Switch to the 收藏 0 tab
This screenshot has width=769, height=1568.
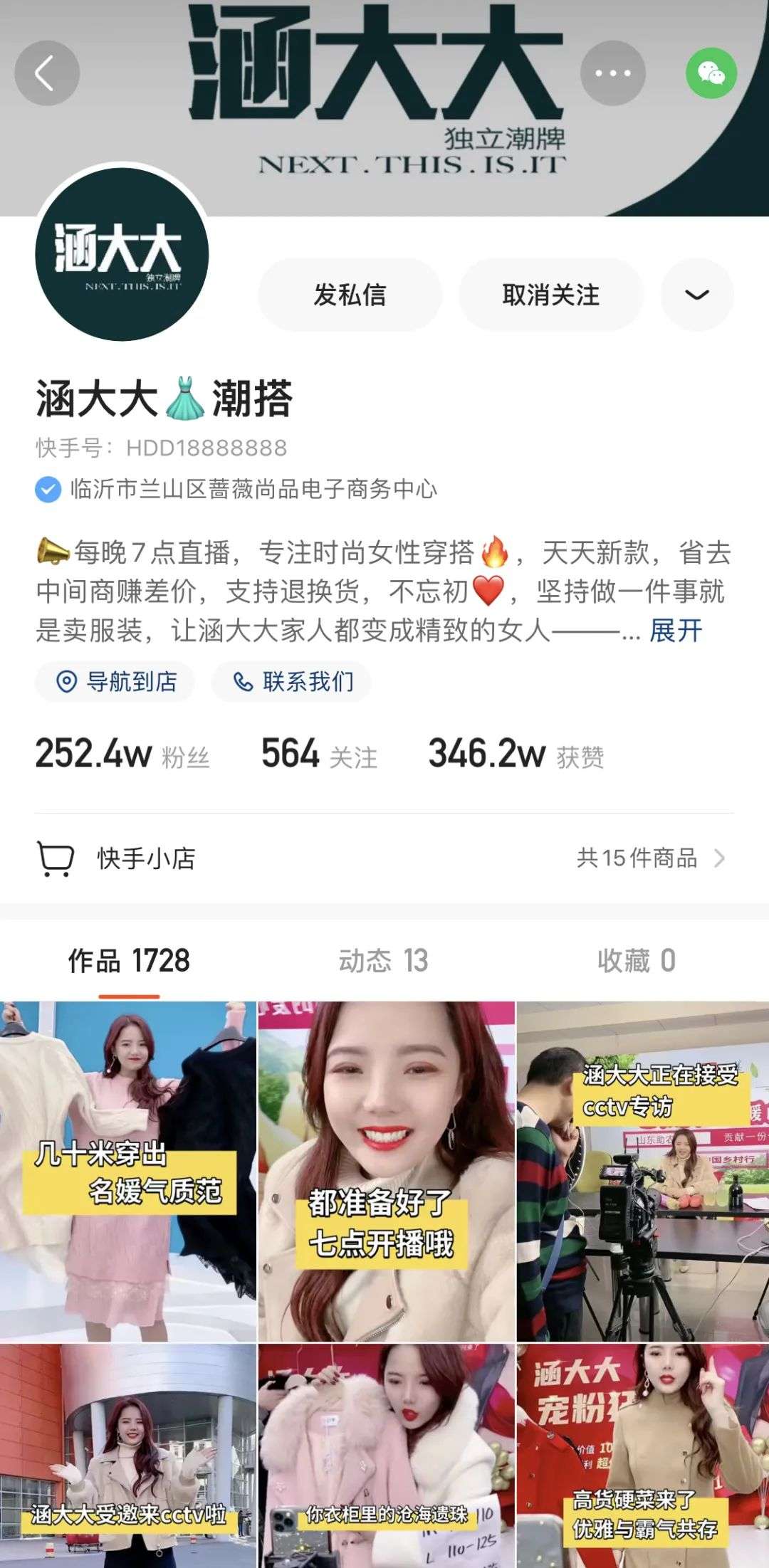click(637, 961)
